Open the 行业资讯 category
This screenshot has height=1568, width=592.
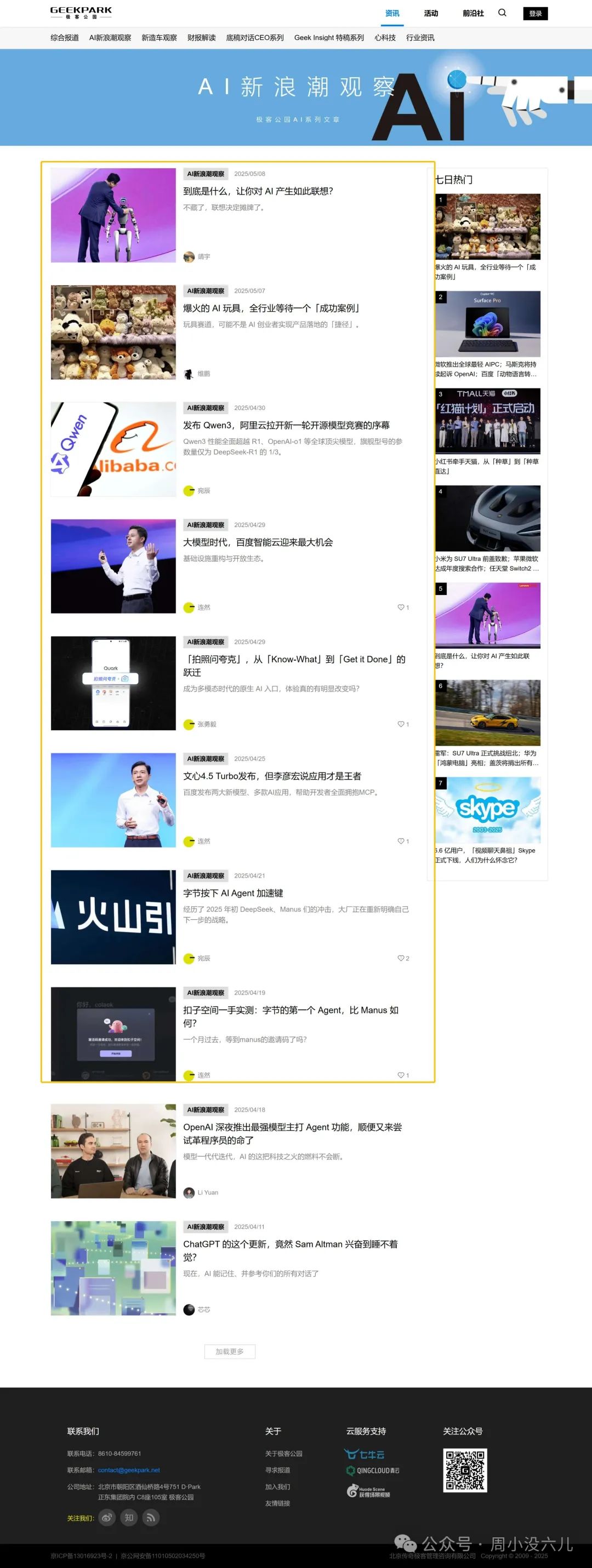tap(420, 38)
